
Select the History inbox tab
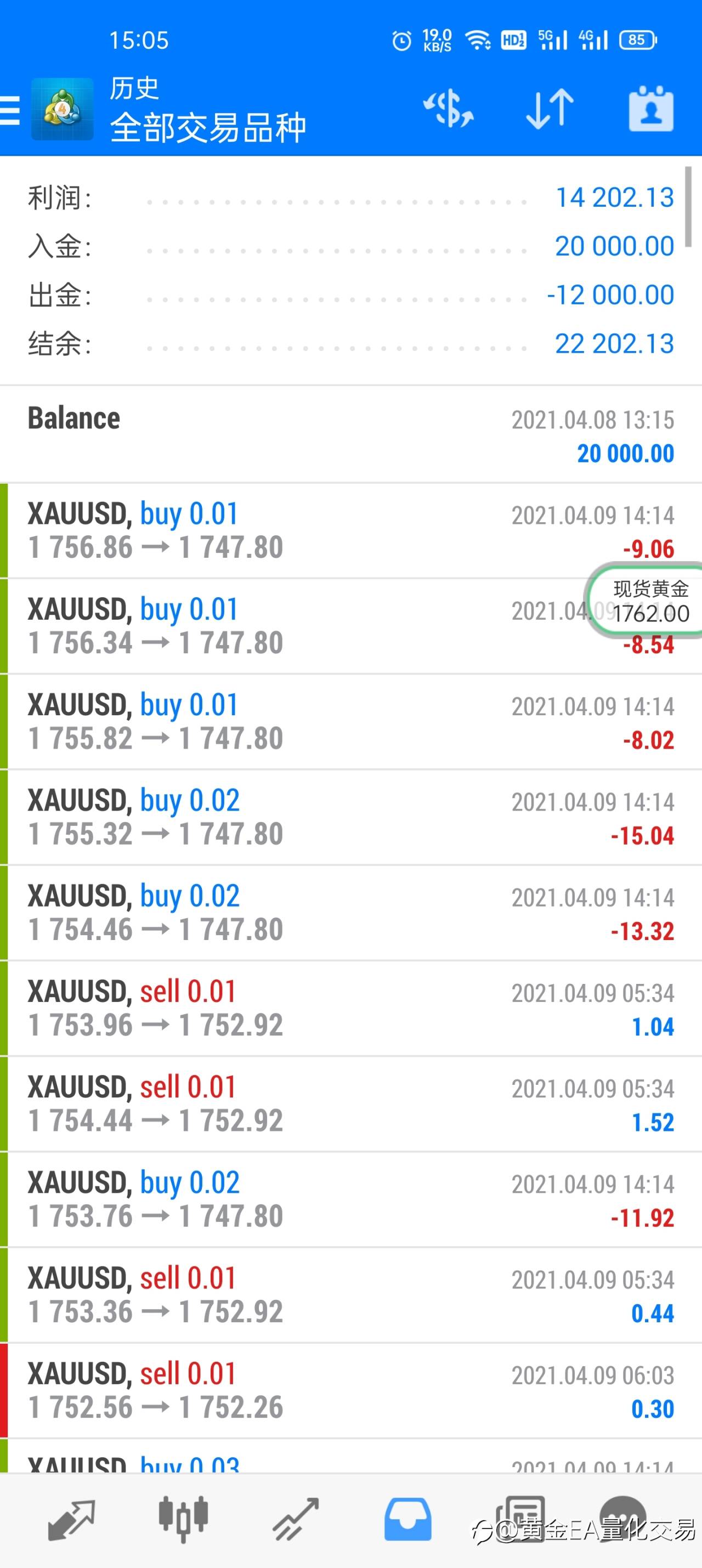tap(408, 1519)
